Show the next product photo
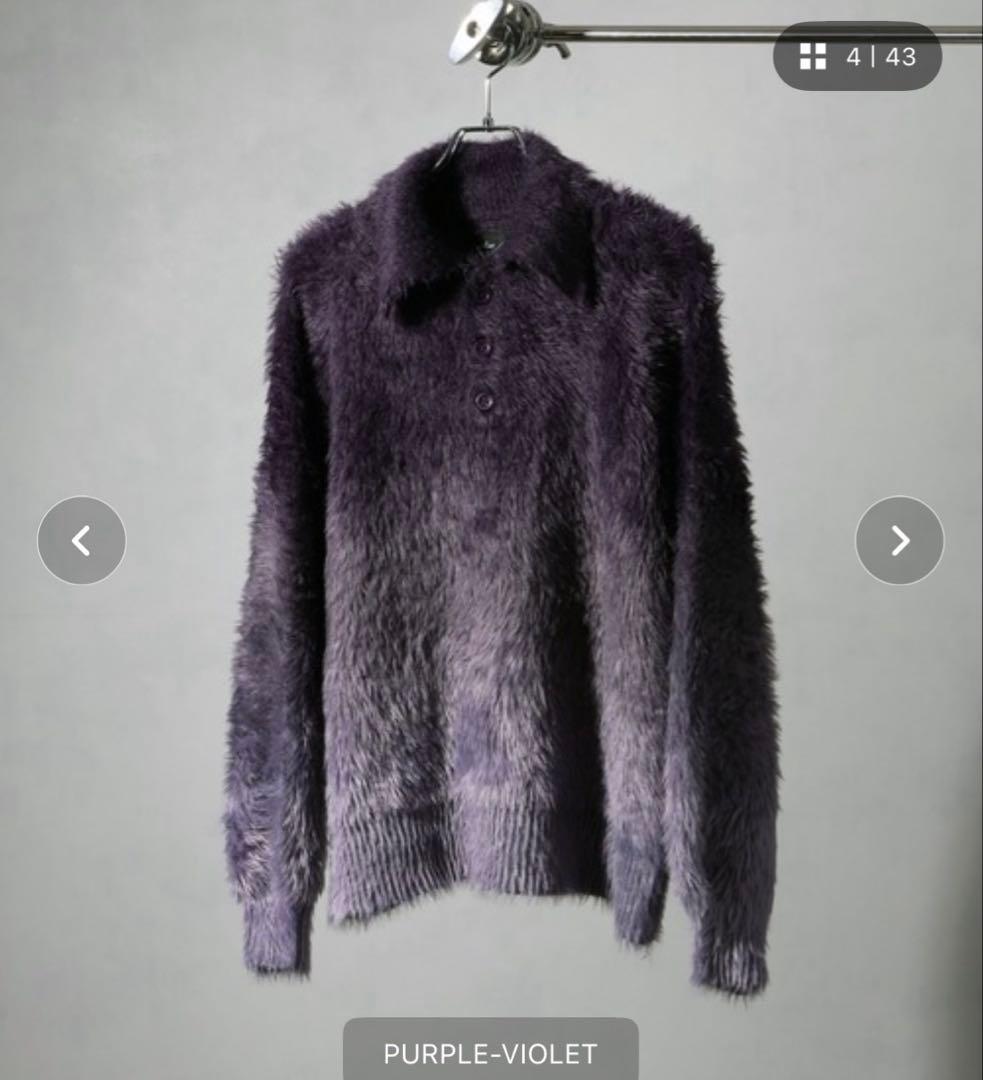Image resolution: width=983 pixels, height=1080 pixels. (x=899, y=541)
